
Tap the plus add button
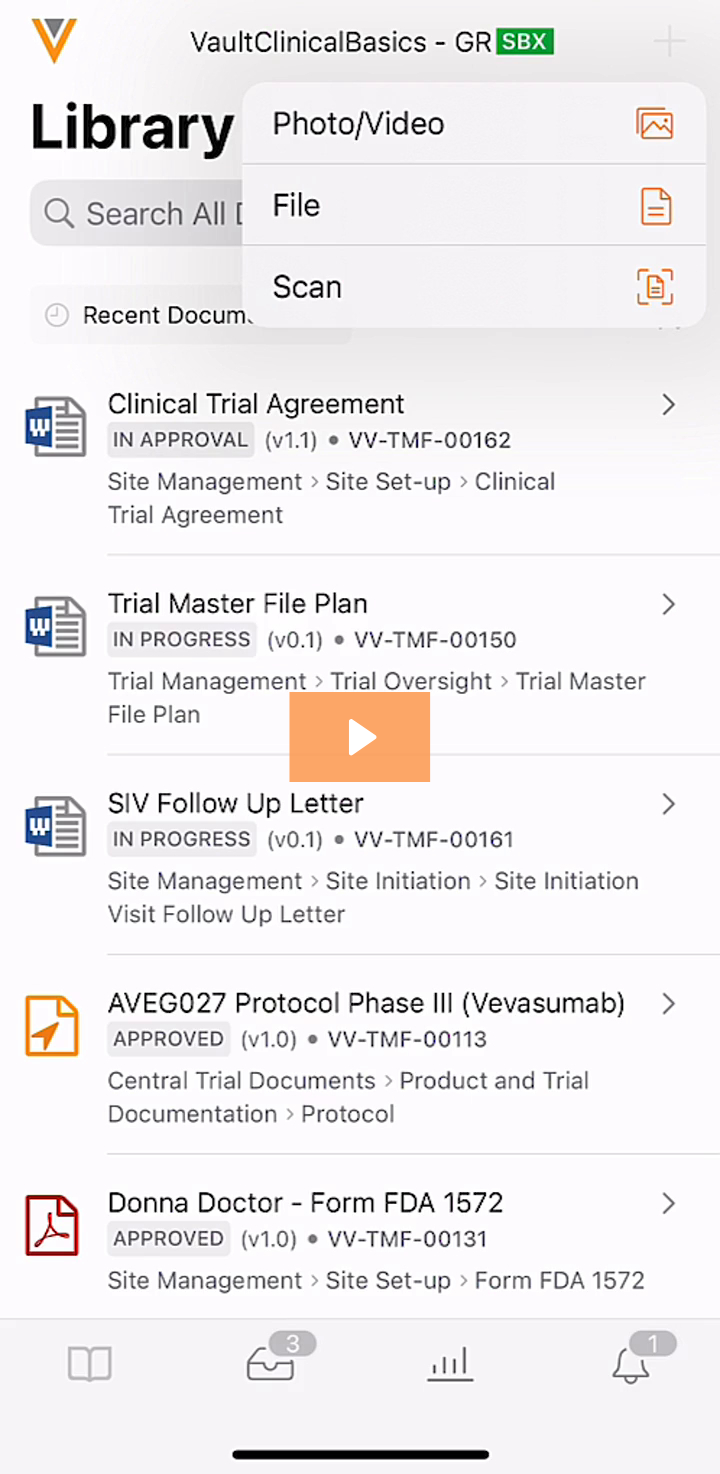point(669,42)
